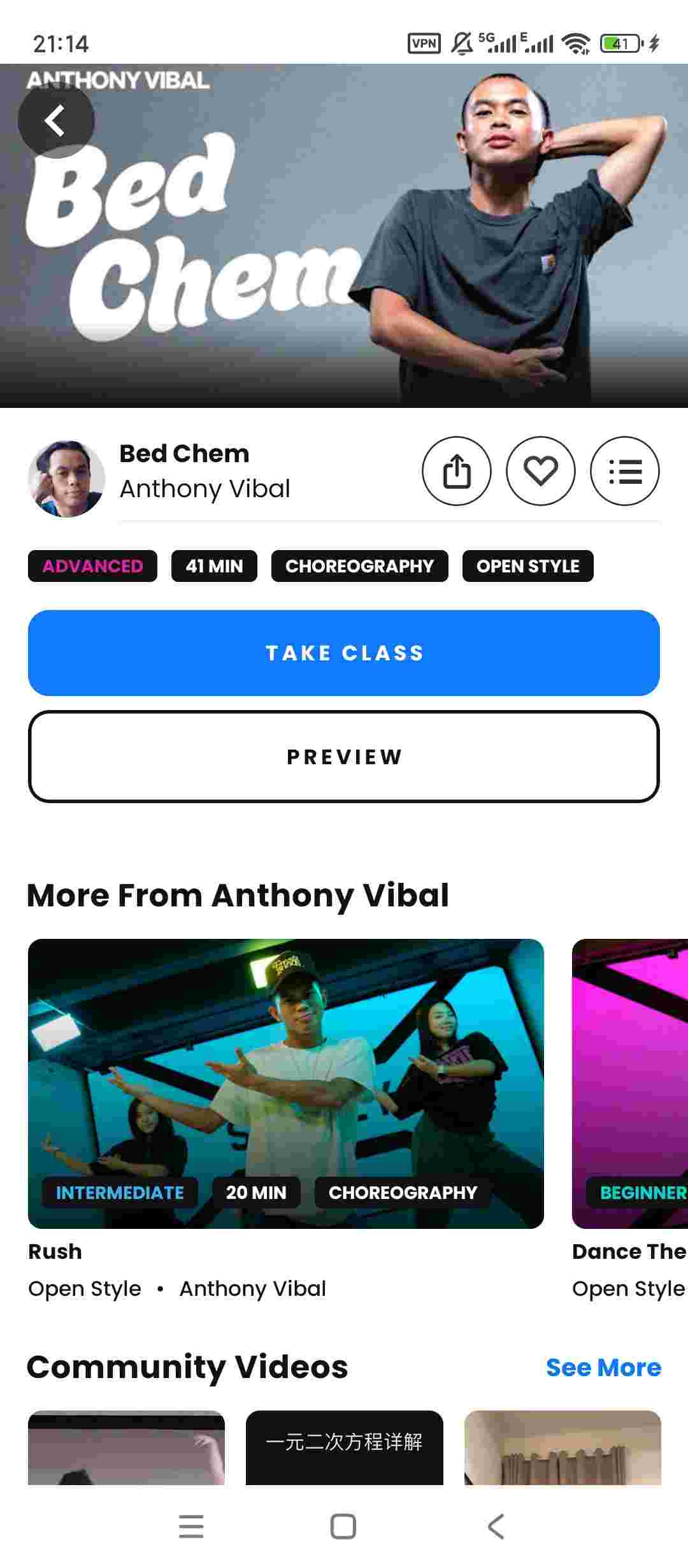Open Anthony Vibal's profile picture
This screenshot has height=1568, width=688.
[x=66, y=478]
